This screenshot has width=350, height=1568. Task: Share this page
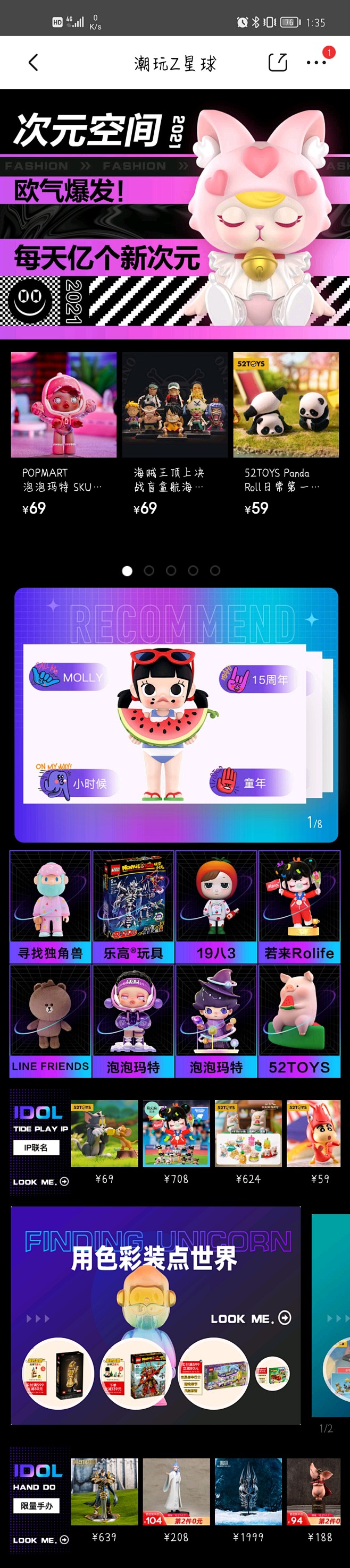[x=278, y=62]
